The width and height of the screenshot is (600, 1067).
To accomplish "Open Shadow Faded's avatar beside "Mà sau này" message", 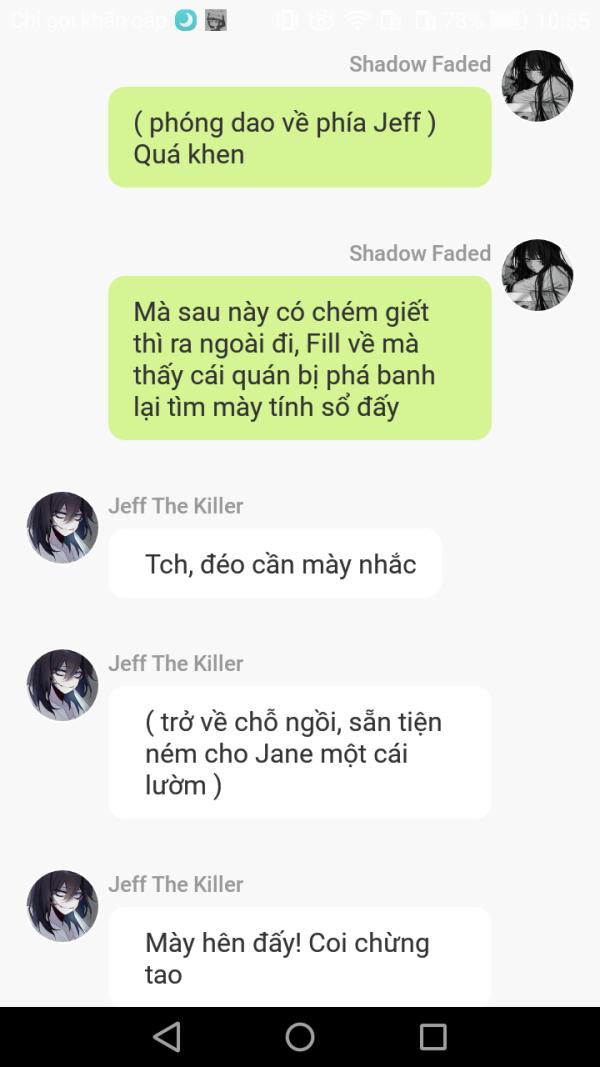I will tap(537, 275).
